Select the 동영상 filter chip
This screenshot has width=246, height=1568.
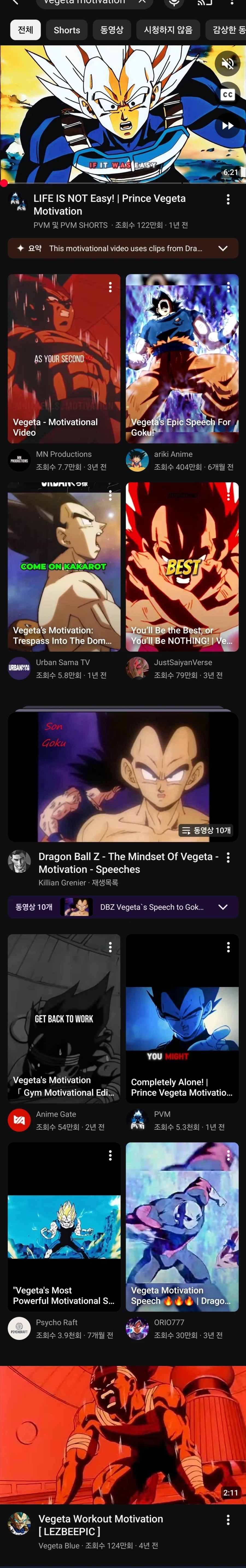coord(112,30)
